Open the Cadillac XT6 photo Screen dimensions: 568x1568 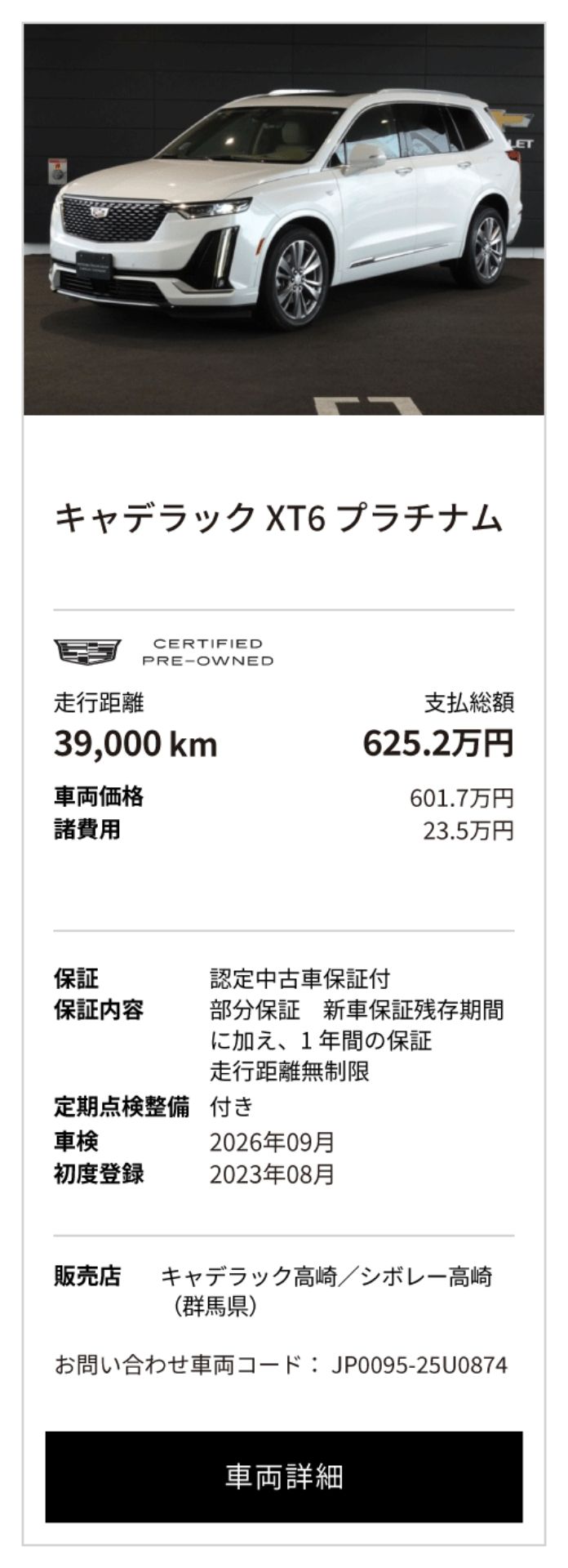[284, 220]
